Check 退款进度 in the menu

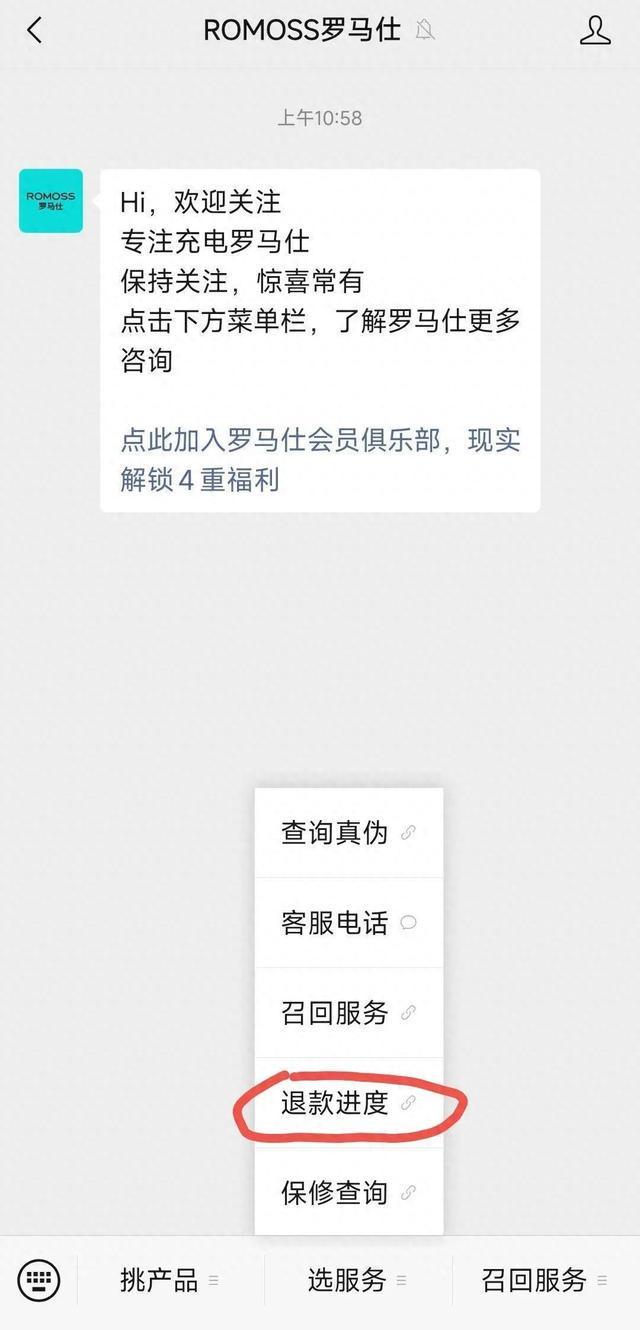tap(348, 1102)
